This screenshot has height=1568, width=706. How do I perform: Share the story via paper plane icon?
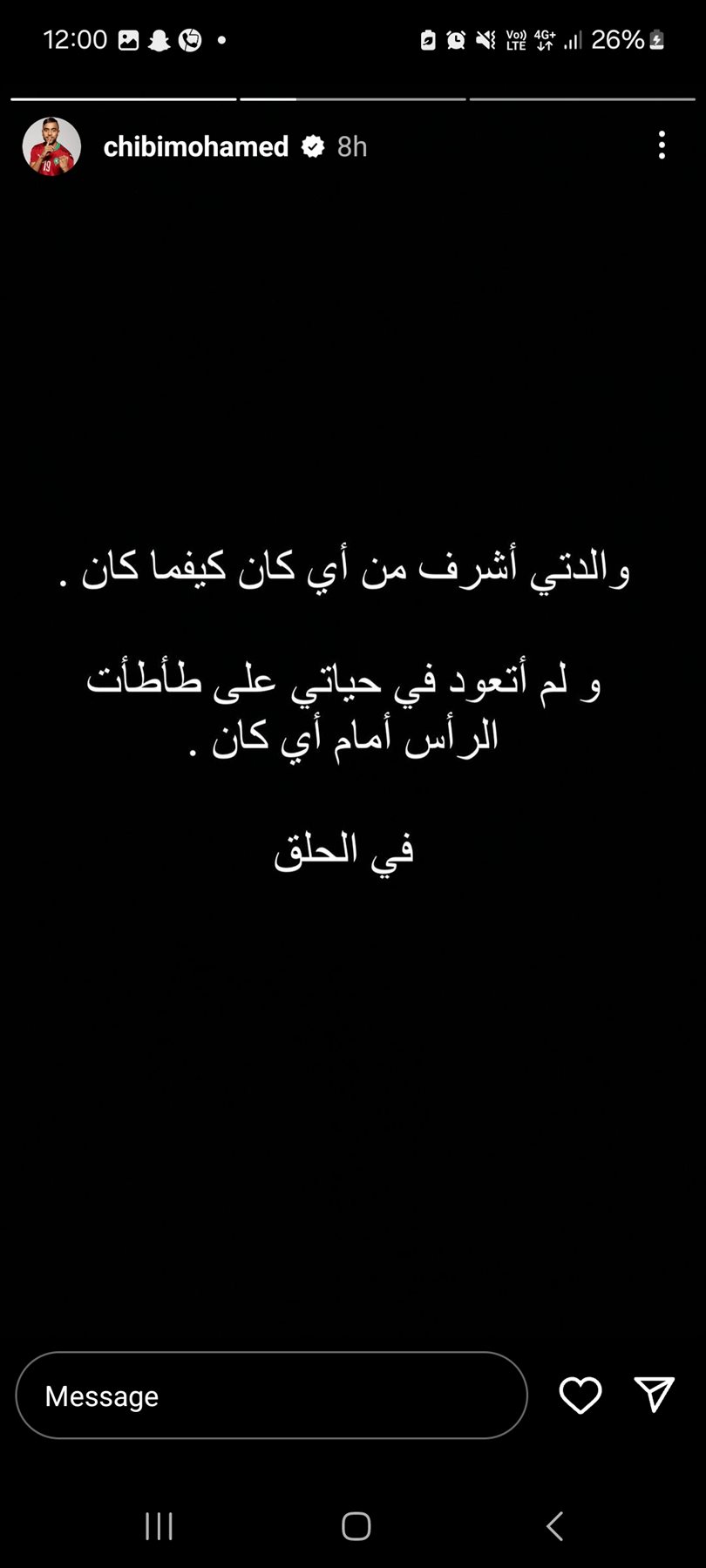tap(654, 1395)
